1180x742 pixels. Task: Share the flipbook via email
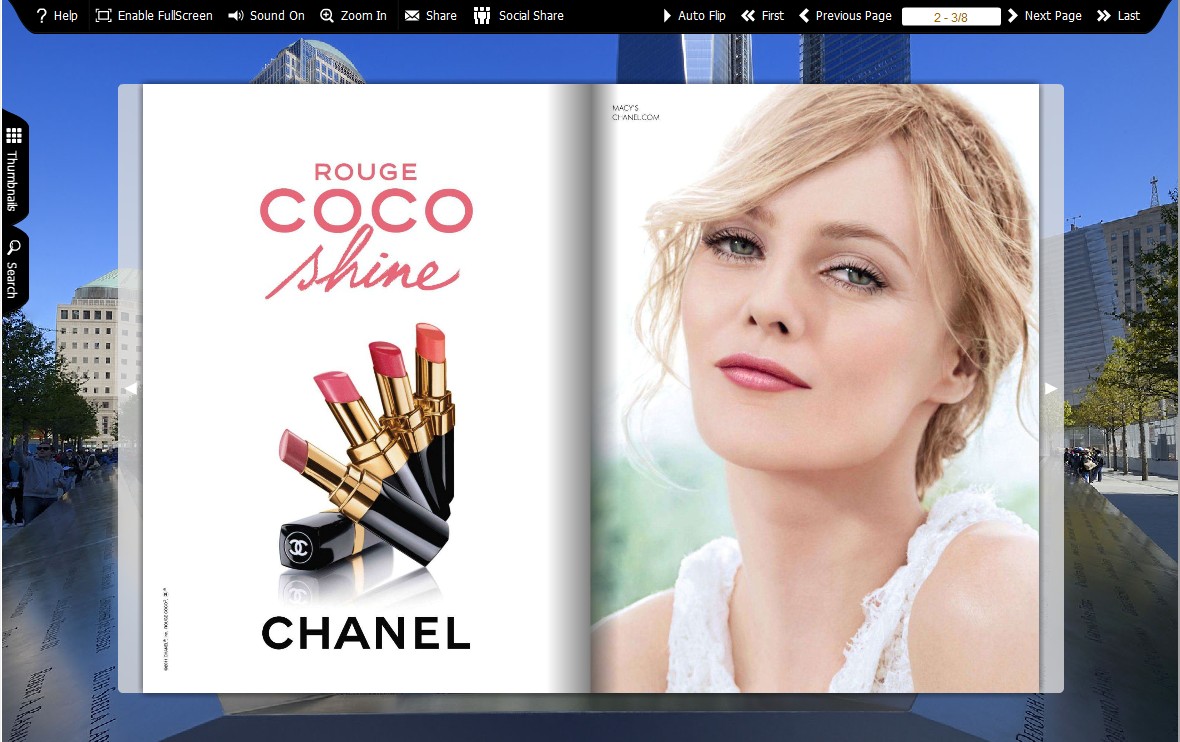coord(430,16)
